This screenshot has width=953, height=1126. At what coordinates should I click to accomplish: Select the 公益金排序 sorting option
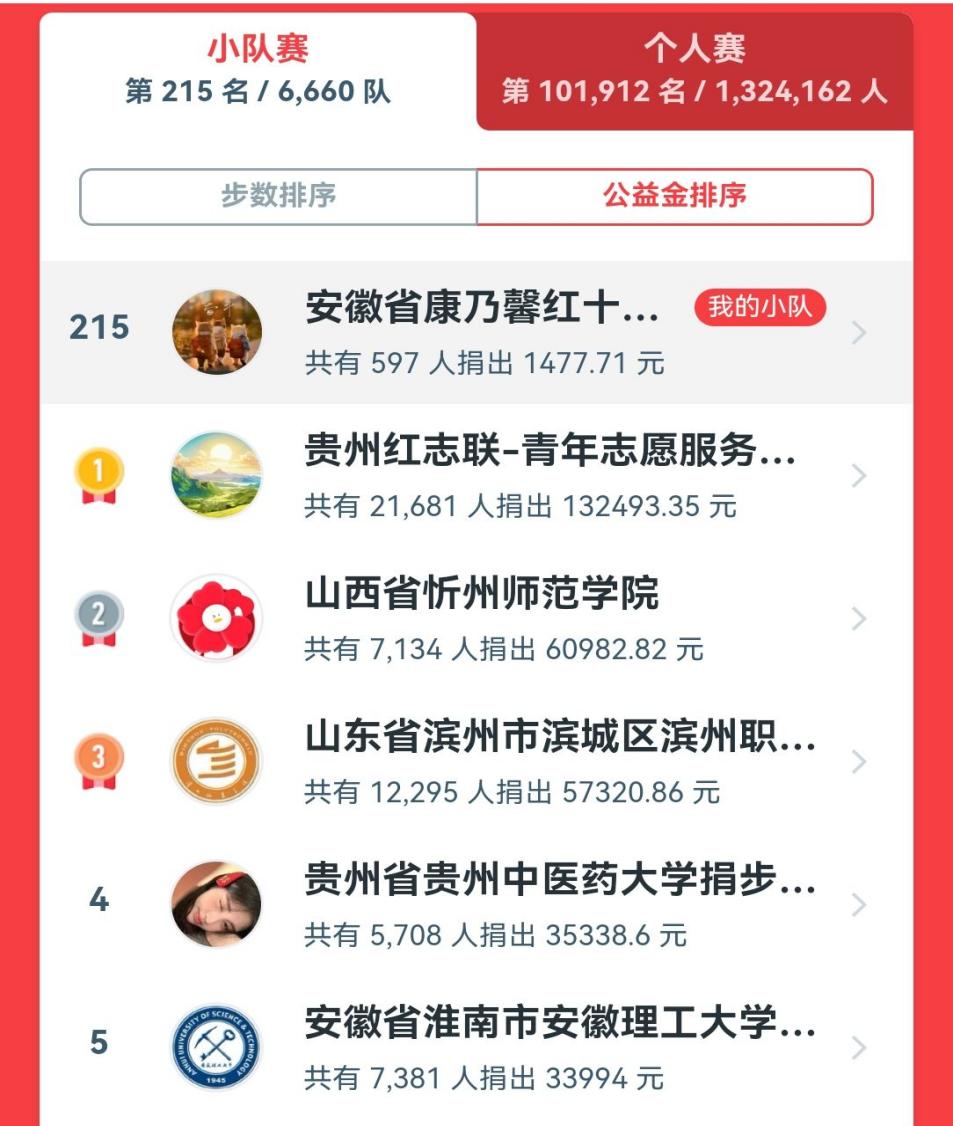pyautogui.click(x=674, y=196)
